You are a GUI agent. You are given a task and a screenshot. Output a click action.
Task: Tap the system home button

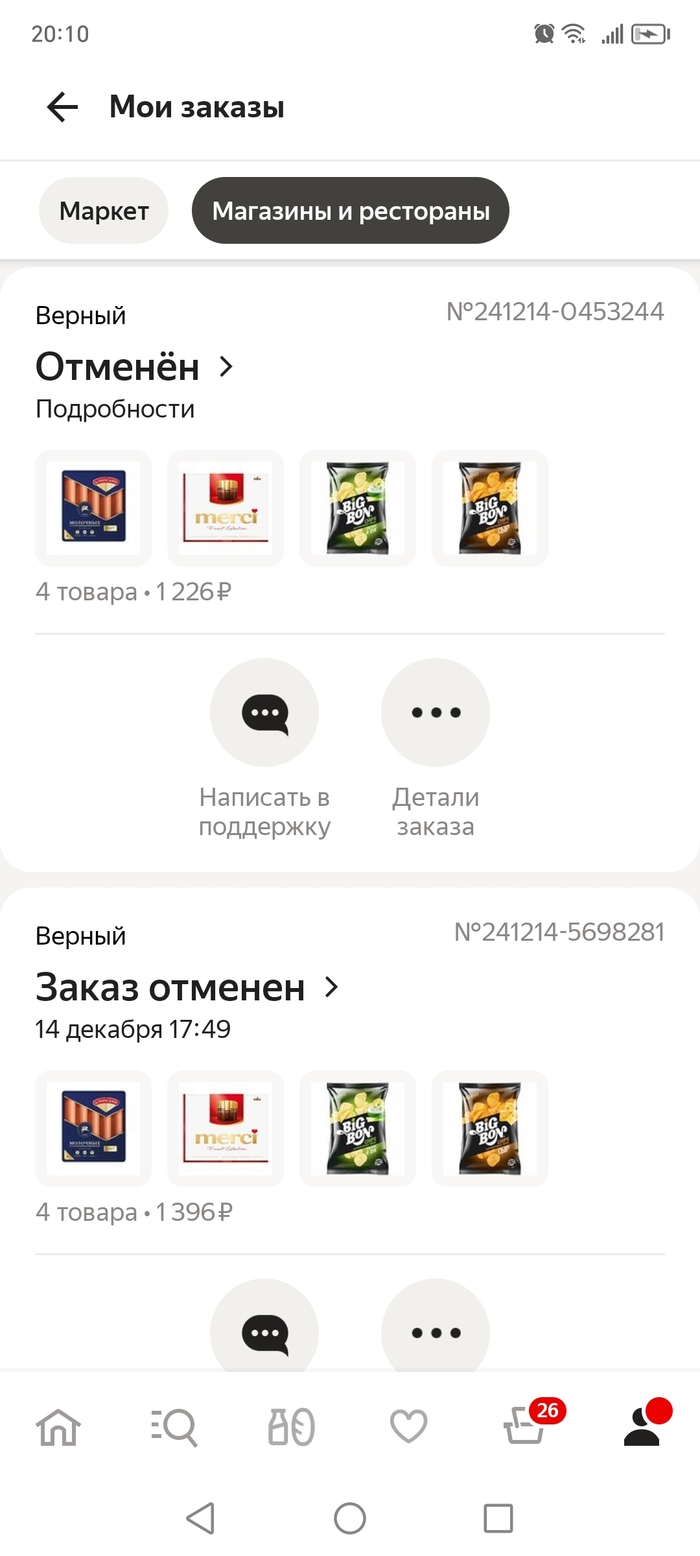click(350, 1518)
